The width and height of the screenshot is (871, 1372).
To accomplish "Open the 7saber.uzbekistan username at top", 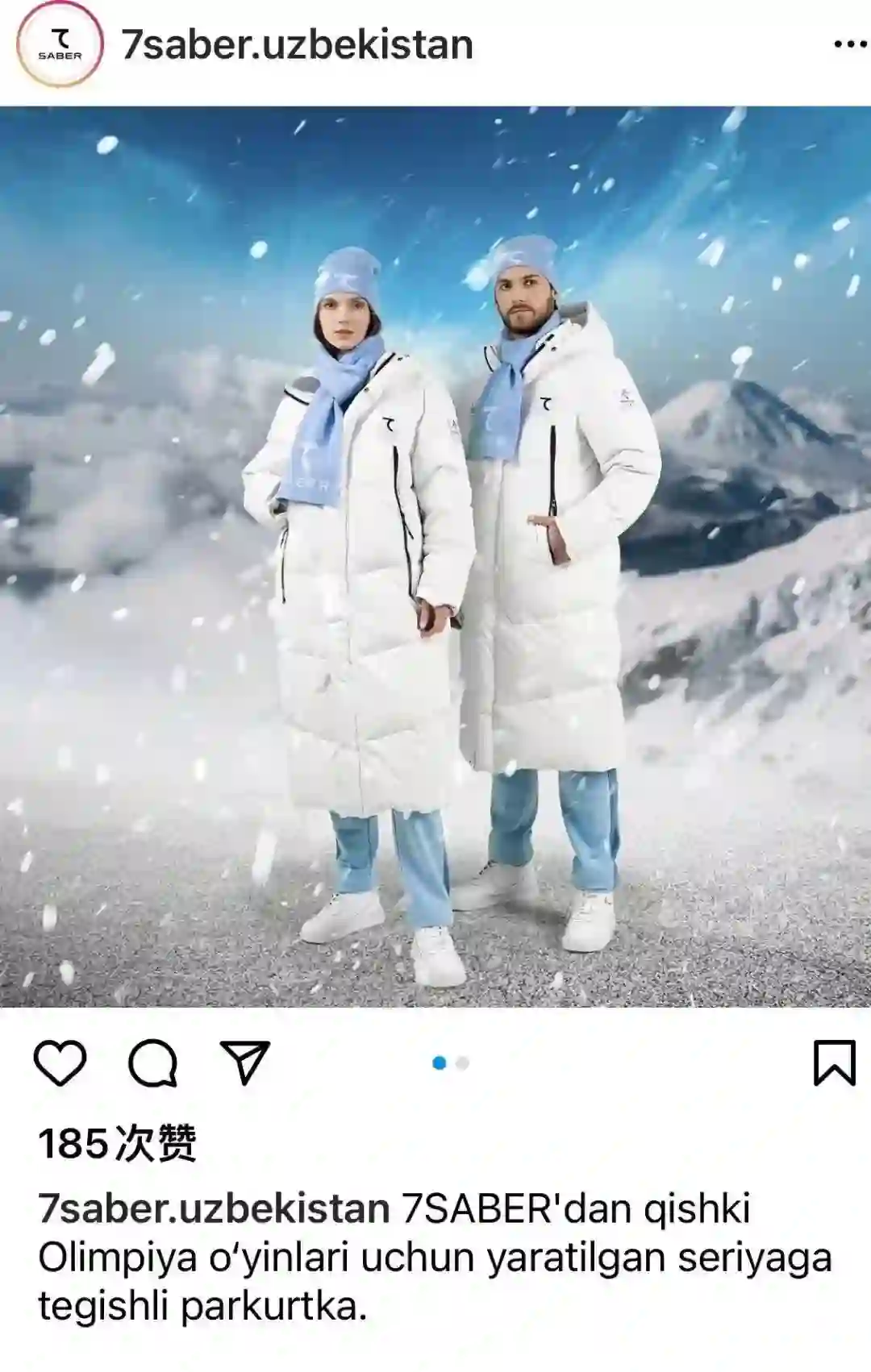I will coord(297,44).
